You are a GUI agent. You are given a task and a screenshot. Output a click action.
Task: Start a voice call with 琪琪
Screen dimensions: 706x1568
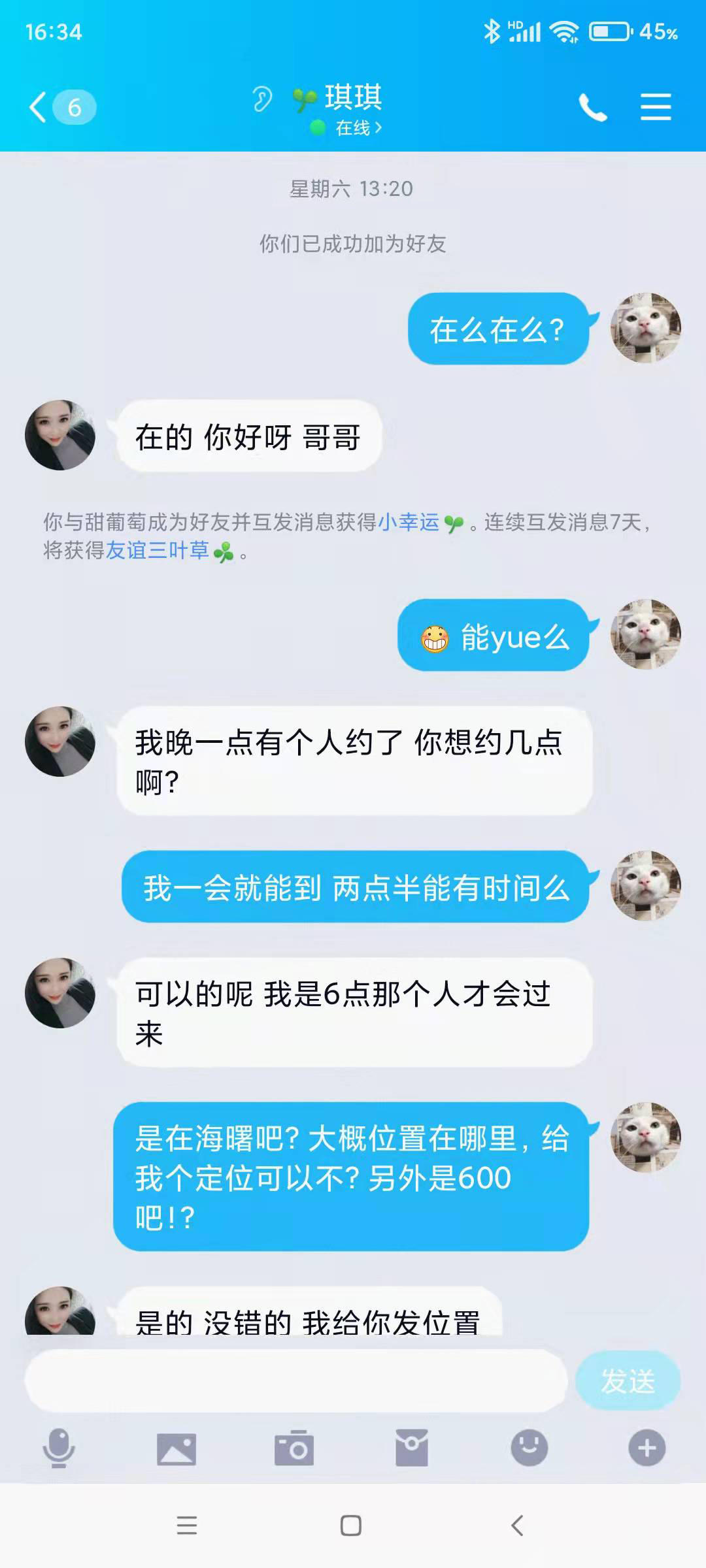[592, 107]
